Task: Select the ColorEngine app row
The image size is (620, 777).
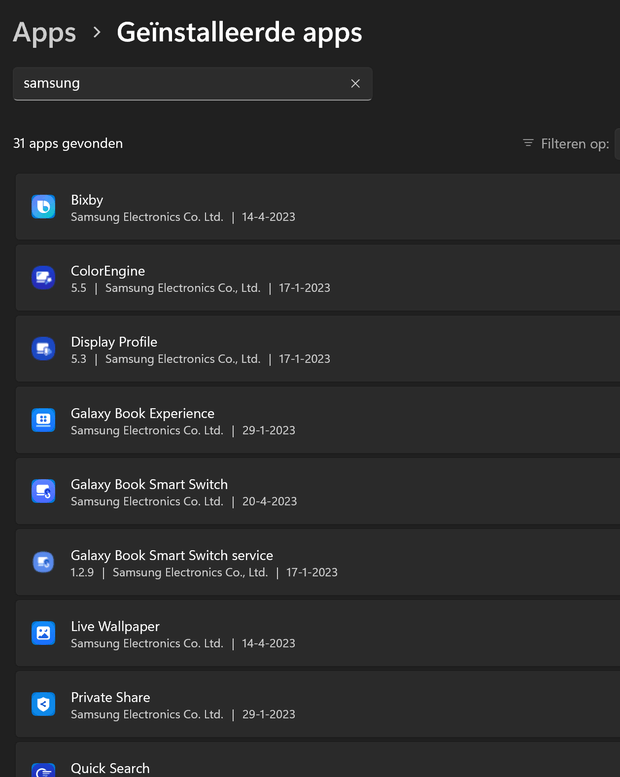Action: [300, 278]
